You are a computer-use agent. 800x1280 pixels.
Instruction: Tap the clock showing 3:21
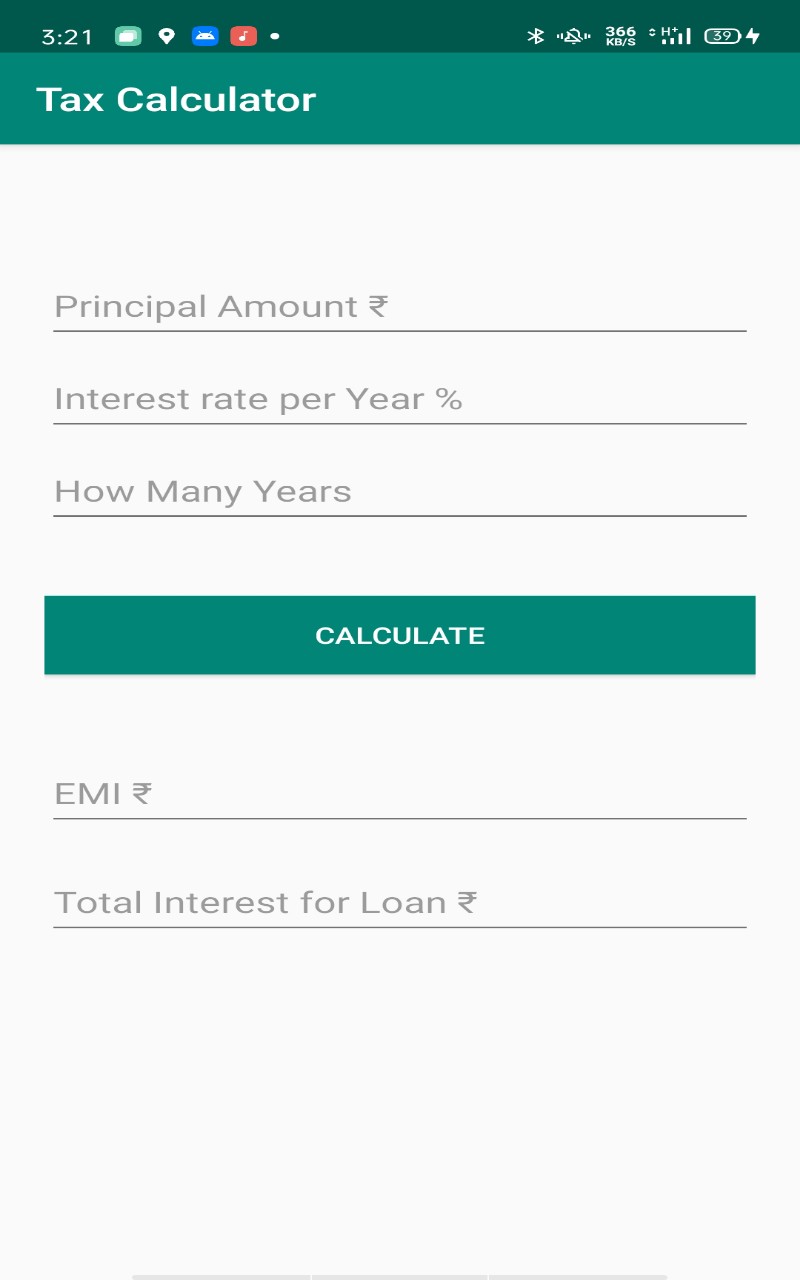pyautogui.click(x=65, y=35)
